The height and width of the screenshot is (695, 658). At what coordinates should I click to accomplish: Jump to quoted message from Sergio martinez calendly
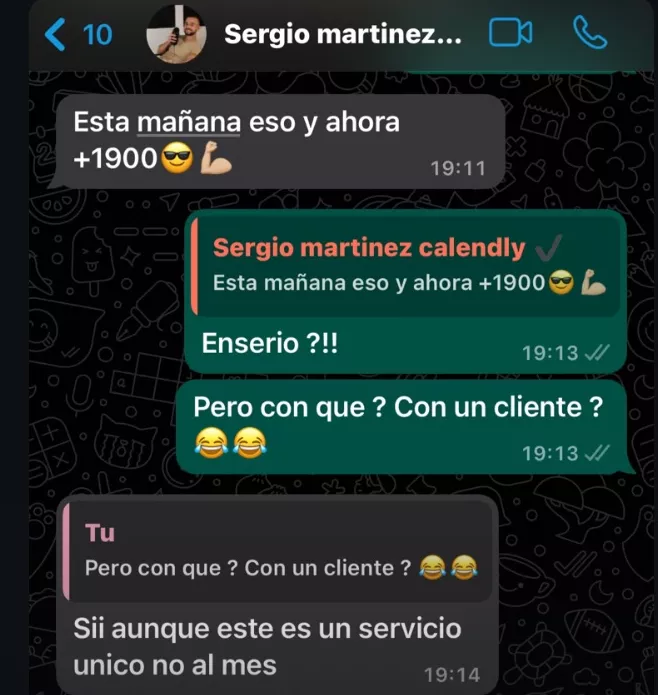(x=405, y=265)
